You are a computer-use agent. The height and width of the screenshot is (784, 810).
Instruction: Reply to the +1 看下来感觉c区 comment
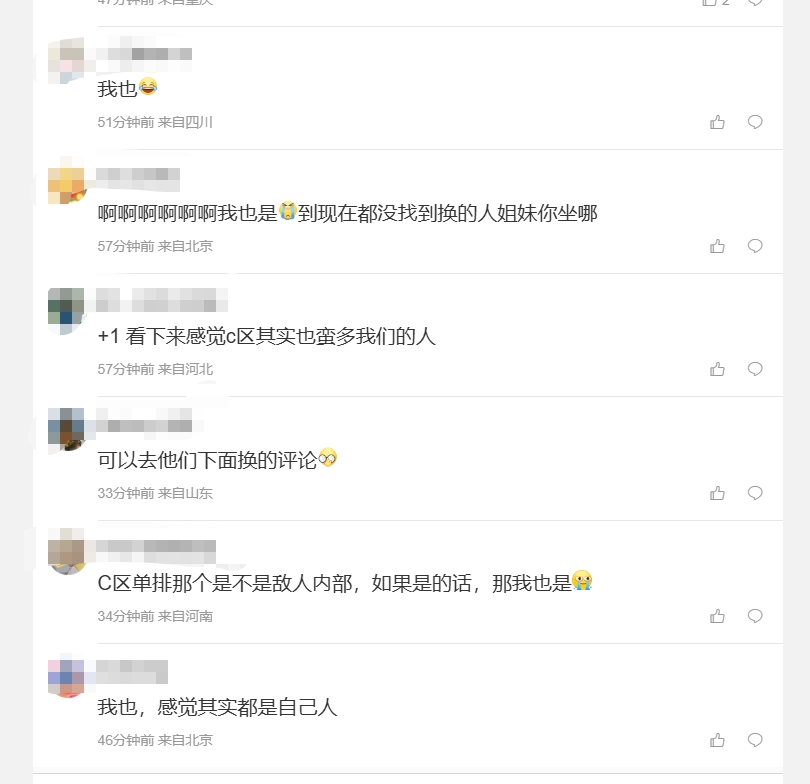(755, 369)
